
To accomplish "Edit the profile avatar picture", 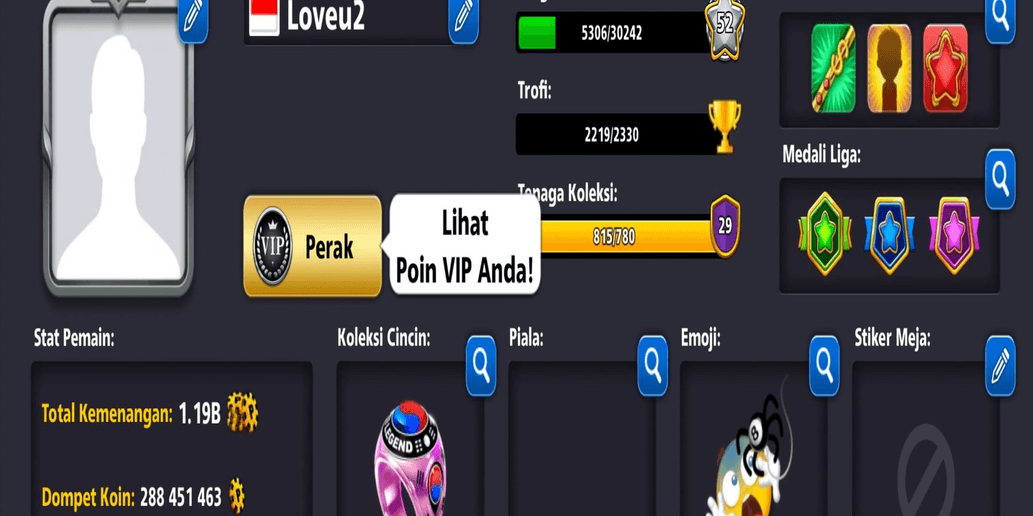I will tap(193, 20).
